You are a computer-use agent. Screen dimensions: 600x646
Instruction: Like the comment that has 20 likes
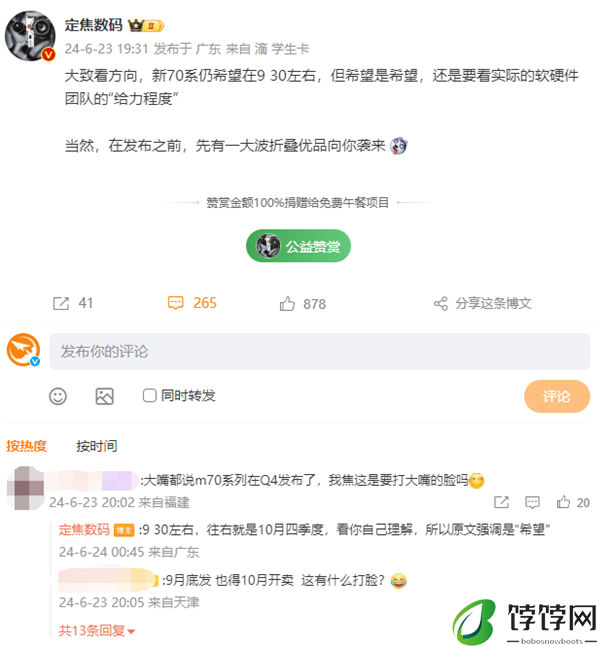pos(564,502)
